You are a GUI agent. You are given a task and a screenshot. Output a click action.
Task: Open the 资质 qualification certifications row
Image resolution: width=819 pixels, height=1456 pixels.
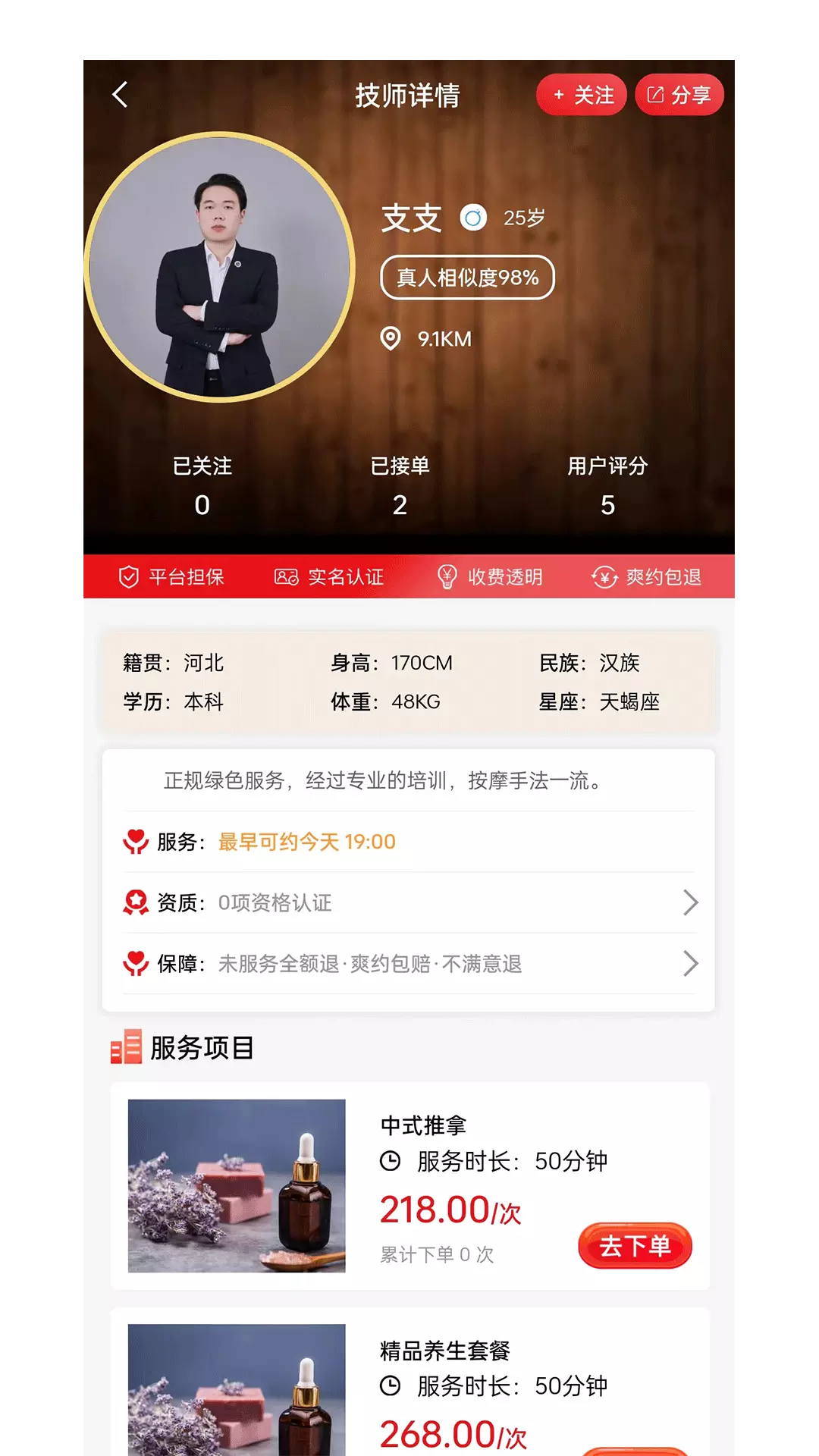click(x=409, y=902)
